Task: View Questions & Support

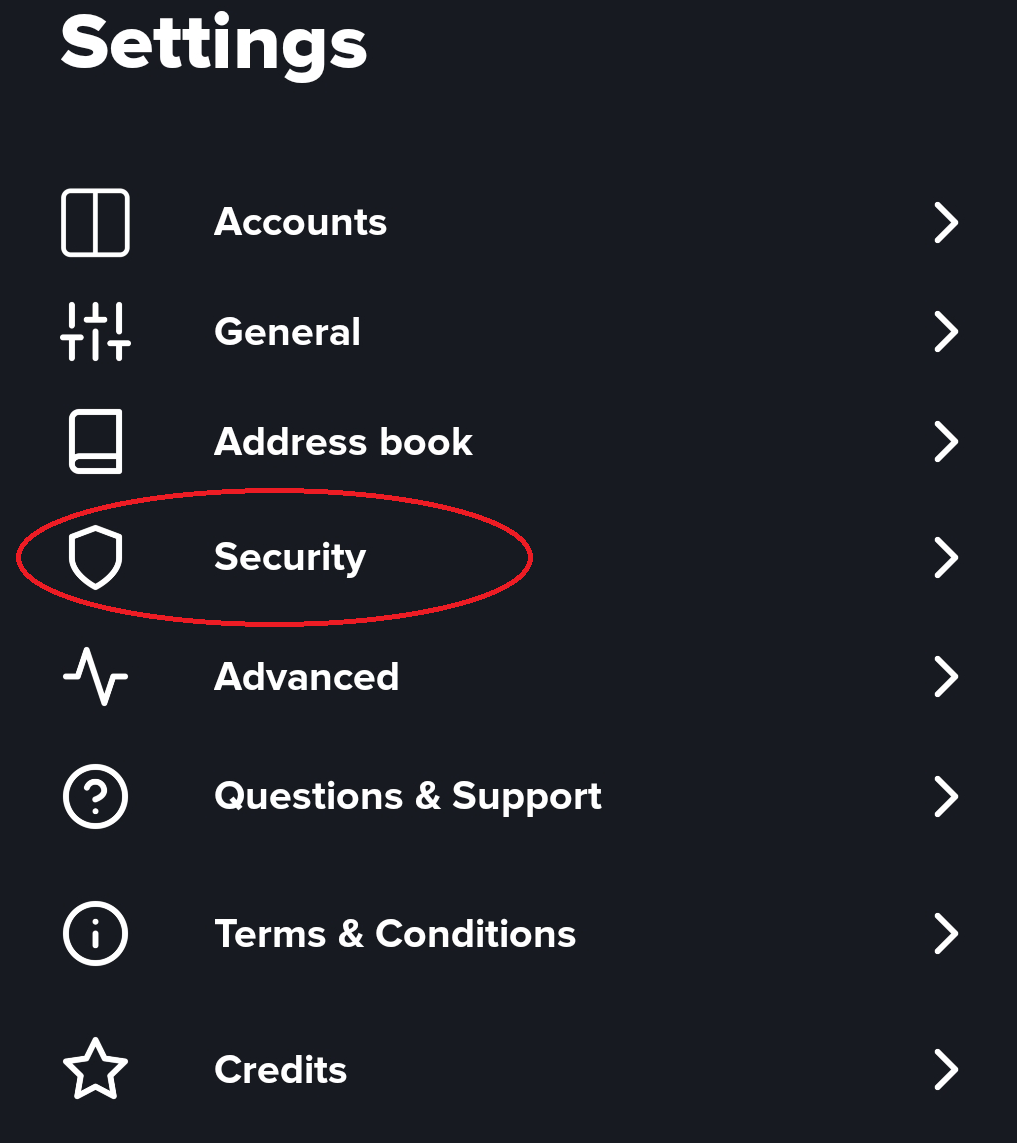Action: [407, 796]
